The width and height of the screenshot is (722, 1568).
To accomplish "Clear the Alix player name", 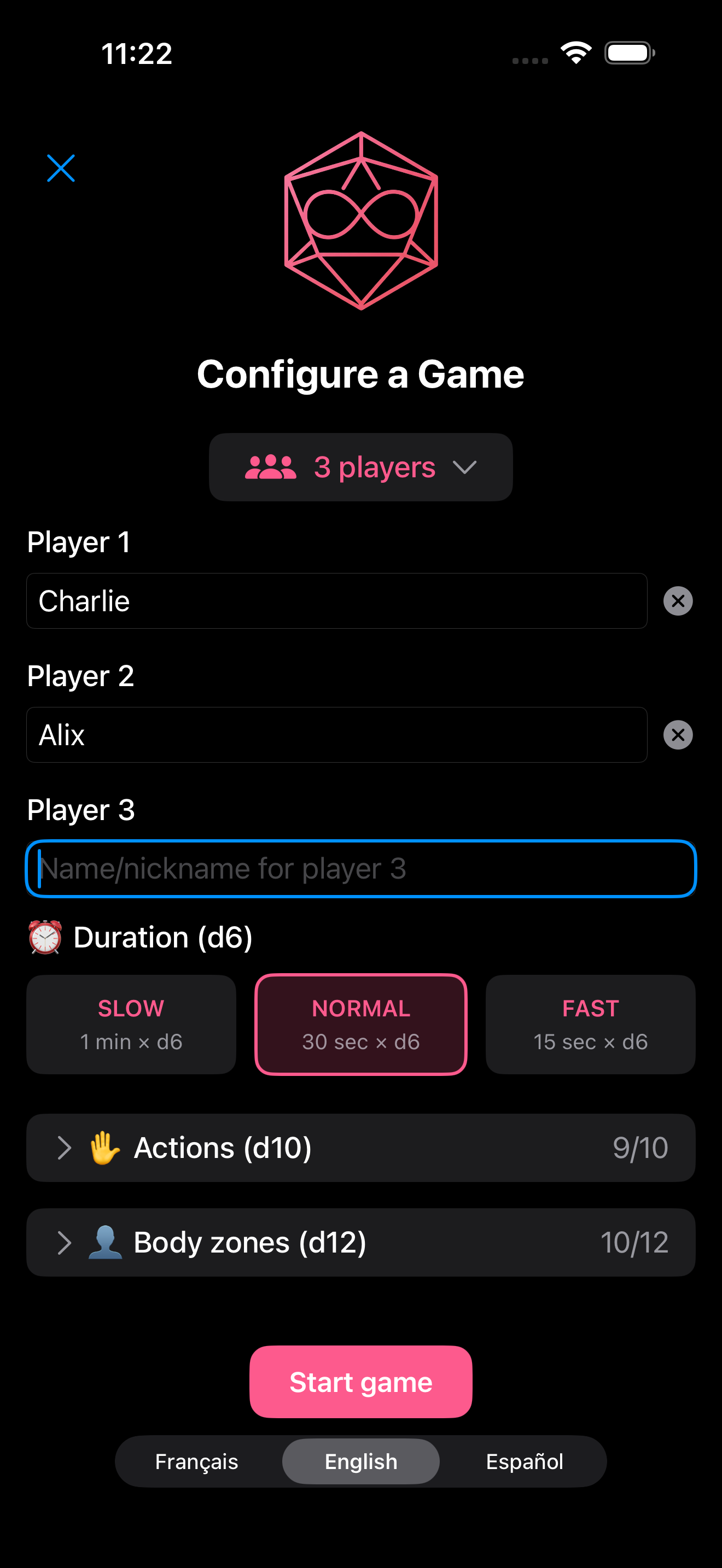I will pos(677,735).
